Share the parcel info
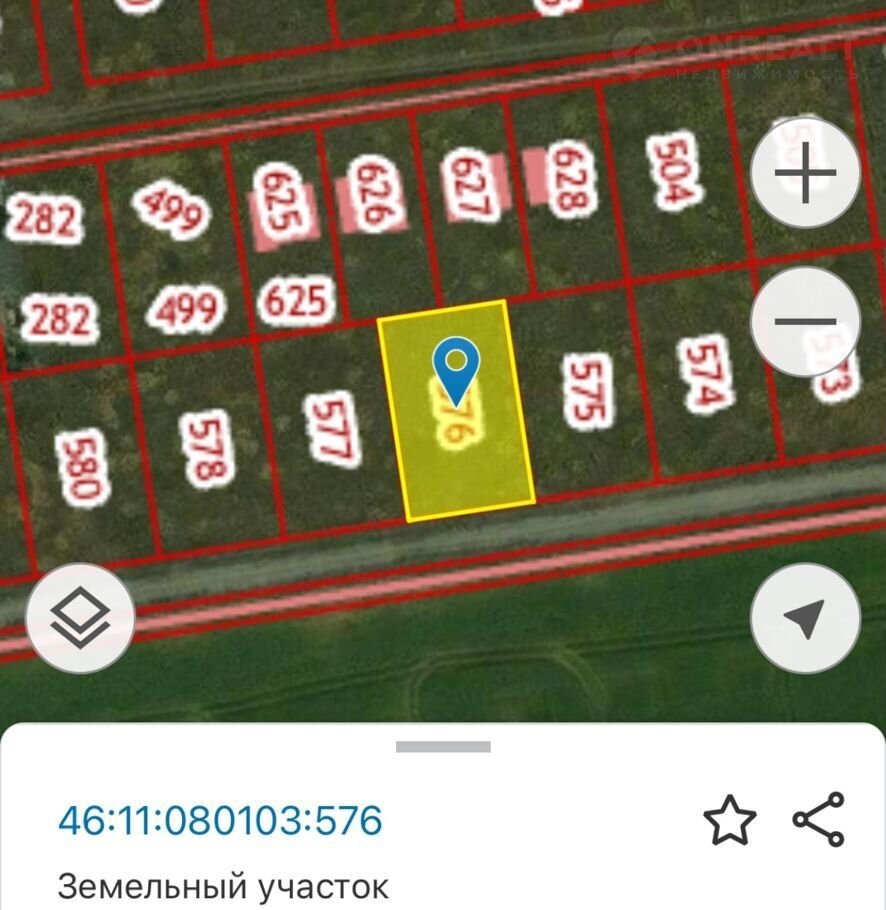 click(x=818, y=820)
